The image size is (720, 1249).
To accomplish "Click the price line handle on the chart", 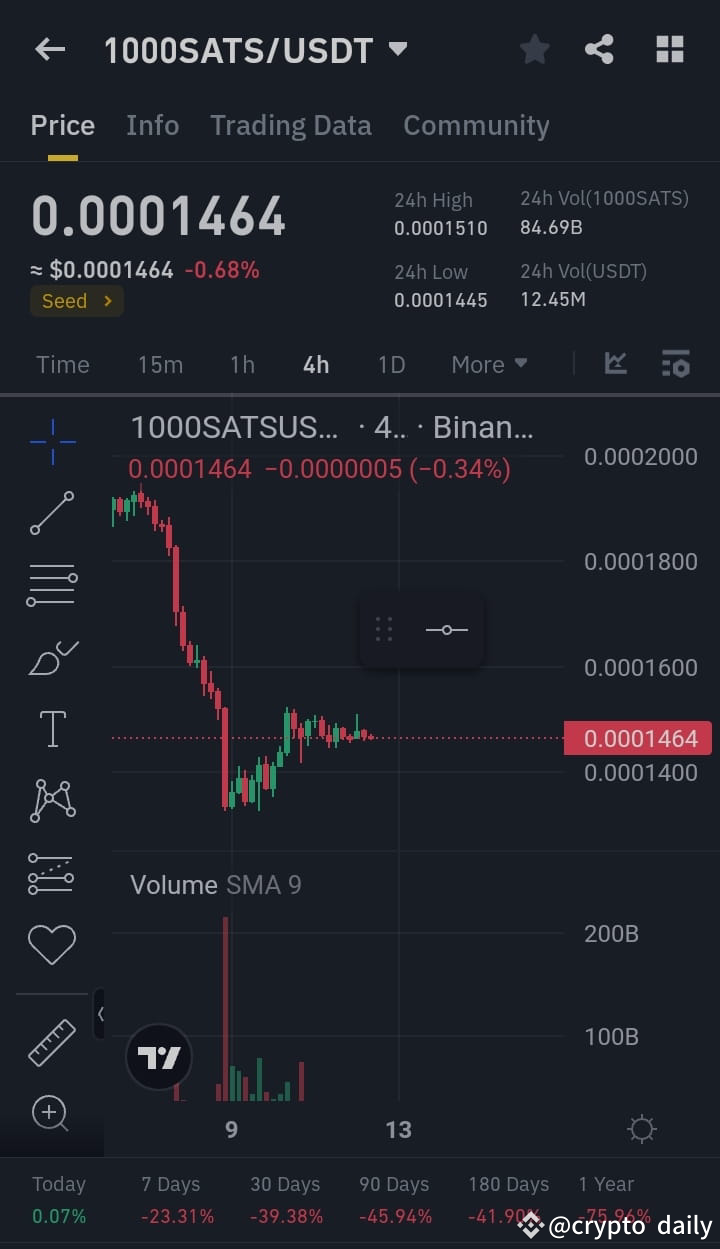I will 446,630.
